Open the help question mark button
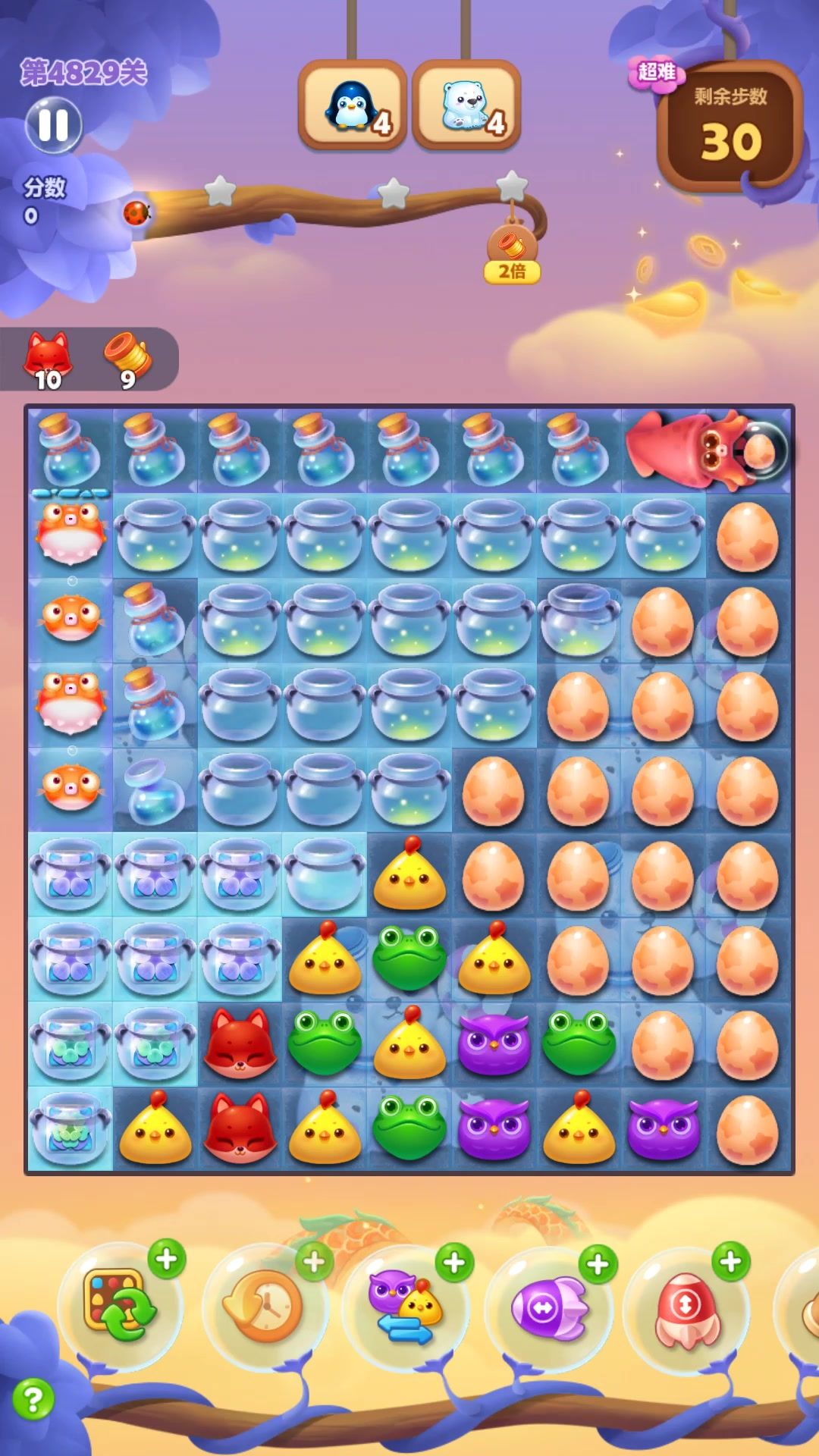The height and width of the screenshot is (1456, 819). click(x=33, y=1398)
